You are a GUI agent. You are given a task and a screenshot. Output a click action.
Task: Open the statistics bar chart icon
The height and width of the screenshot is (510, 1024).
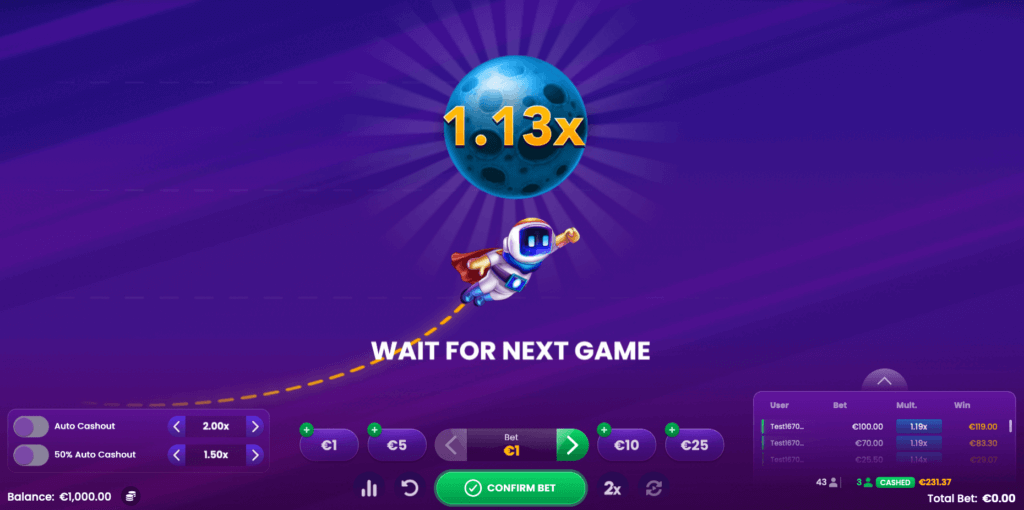click(x=369, y=488)
